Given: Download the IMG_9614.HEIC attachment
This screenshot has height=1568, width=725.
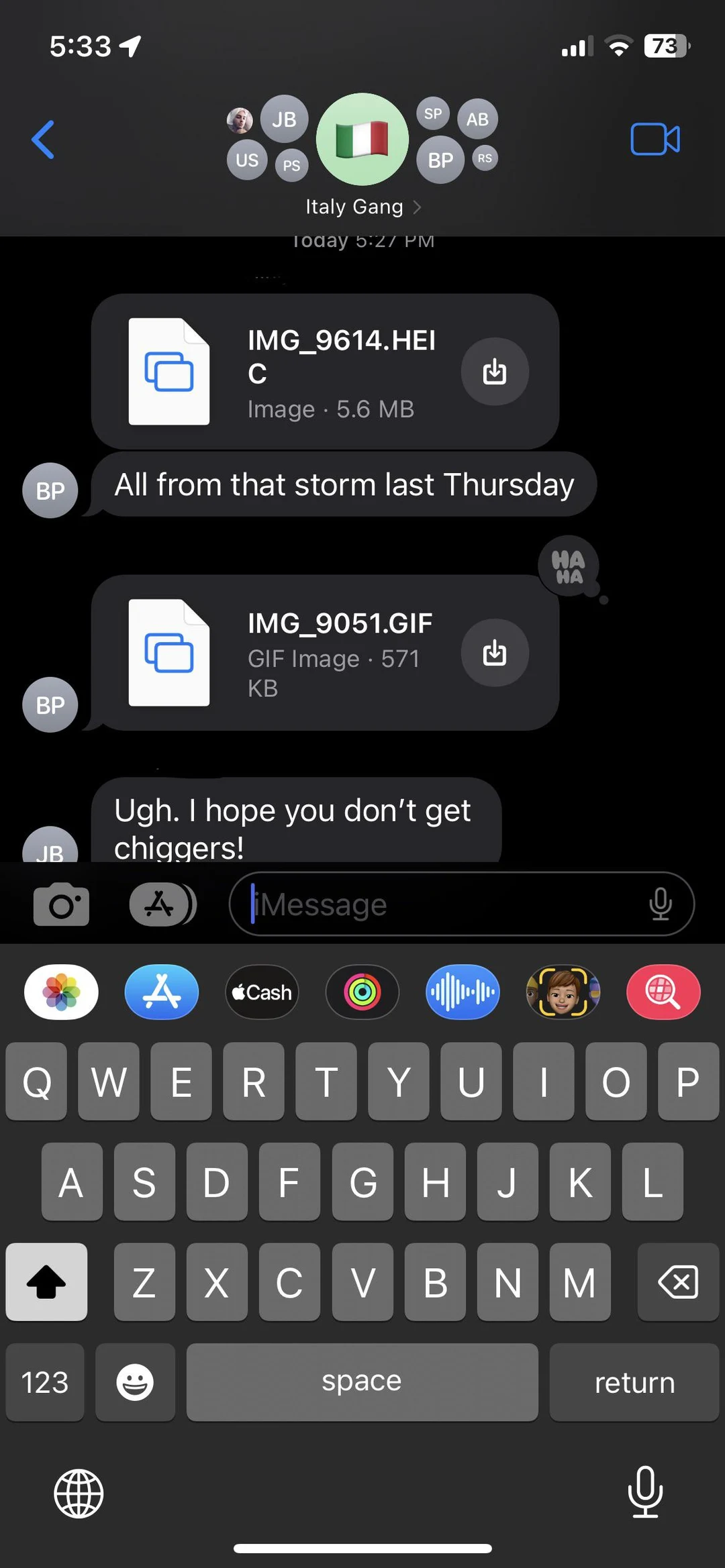Looking at the screenshot, I should point(495,372).
